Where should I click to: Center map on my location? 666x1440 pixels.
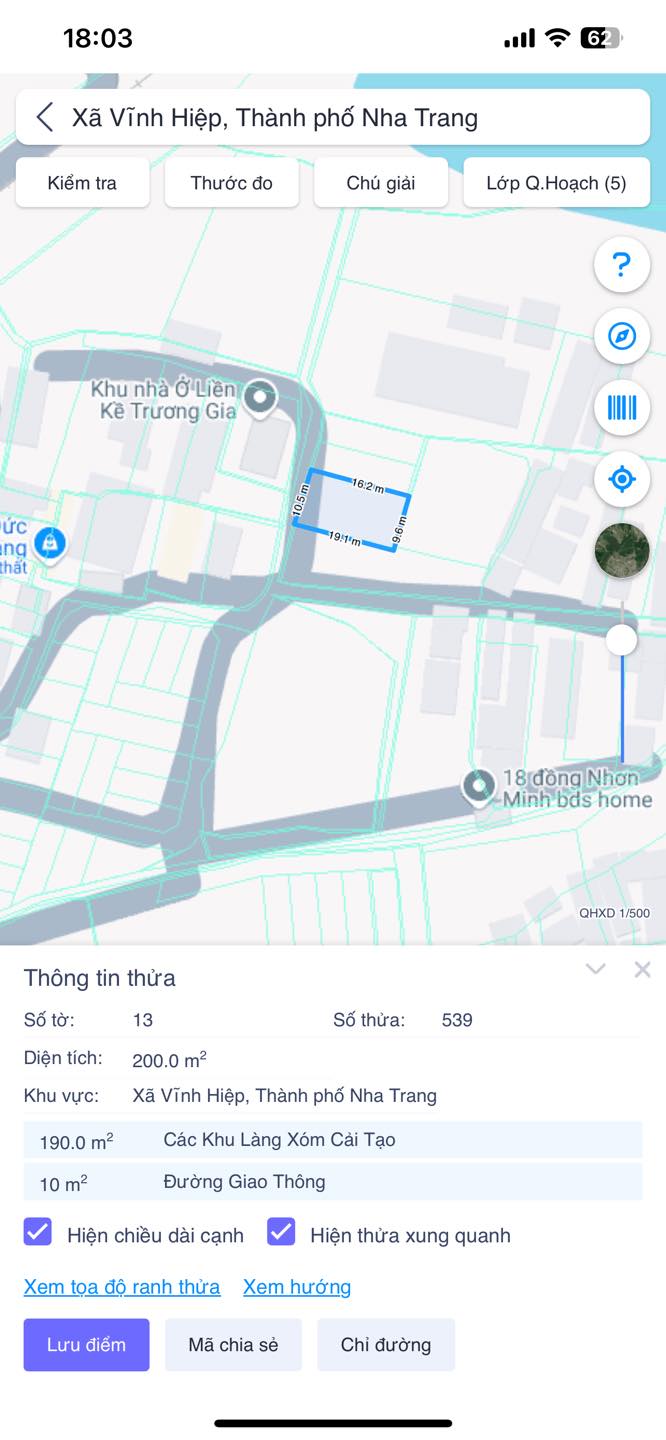(x=622, y=479)
